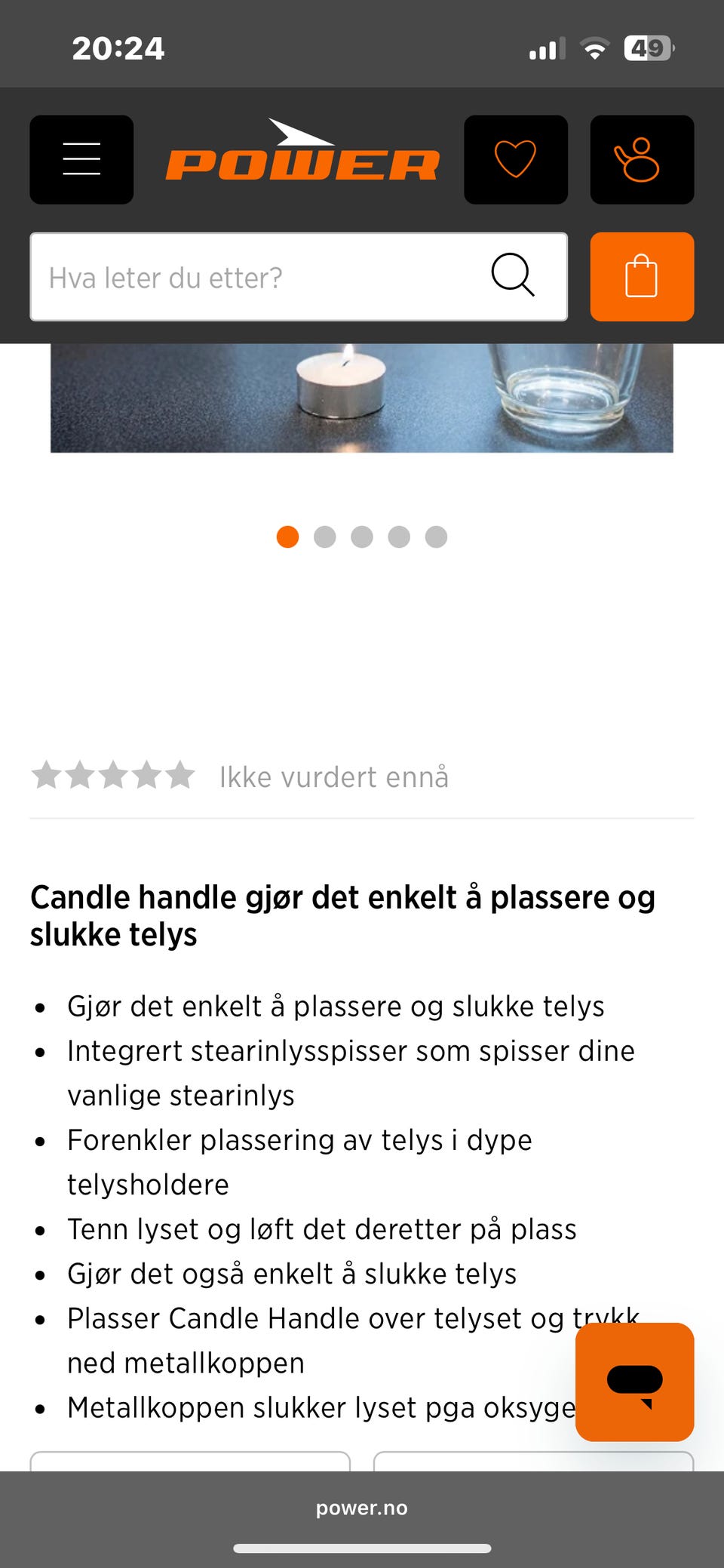Click the 'Ikke vurdert ennå' rating text

pyautogui.click(x=334, y=775)
